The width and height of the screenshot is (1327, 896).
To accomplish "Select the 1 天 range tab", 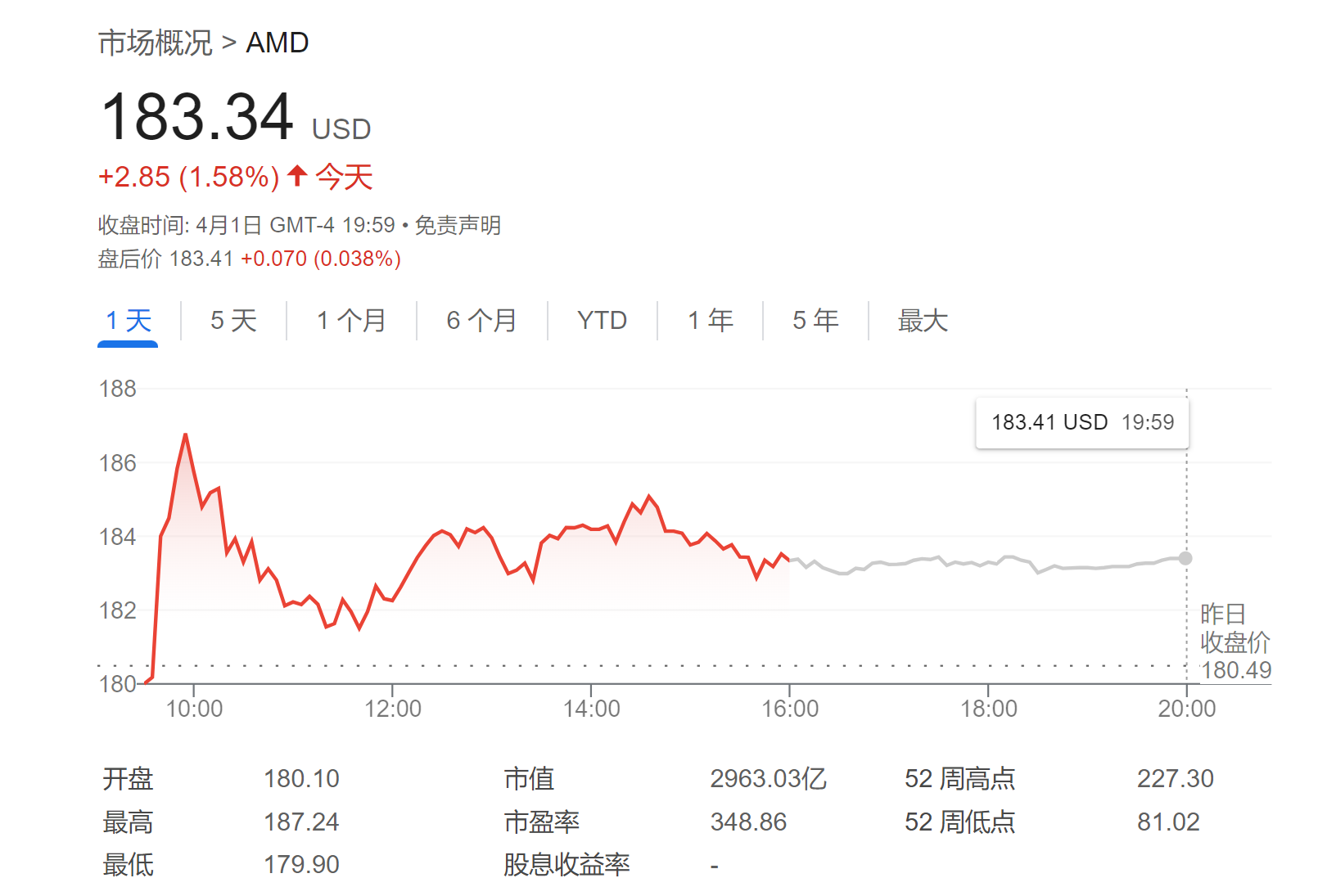I will click(129, 320).
